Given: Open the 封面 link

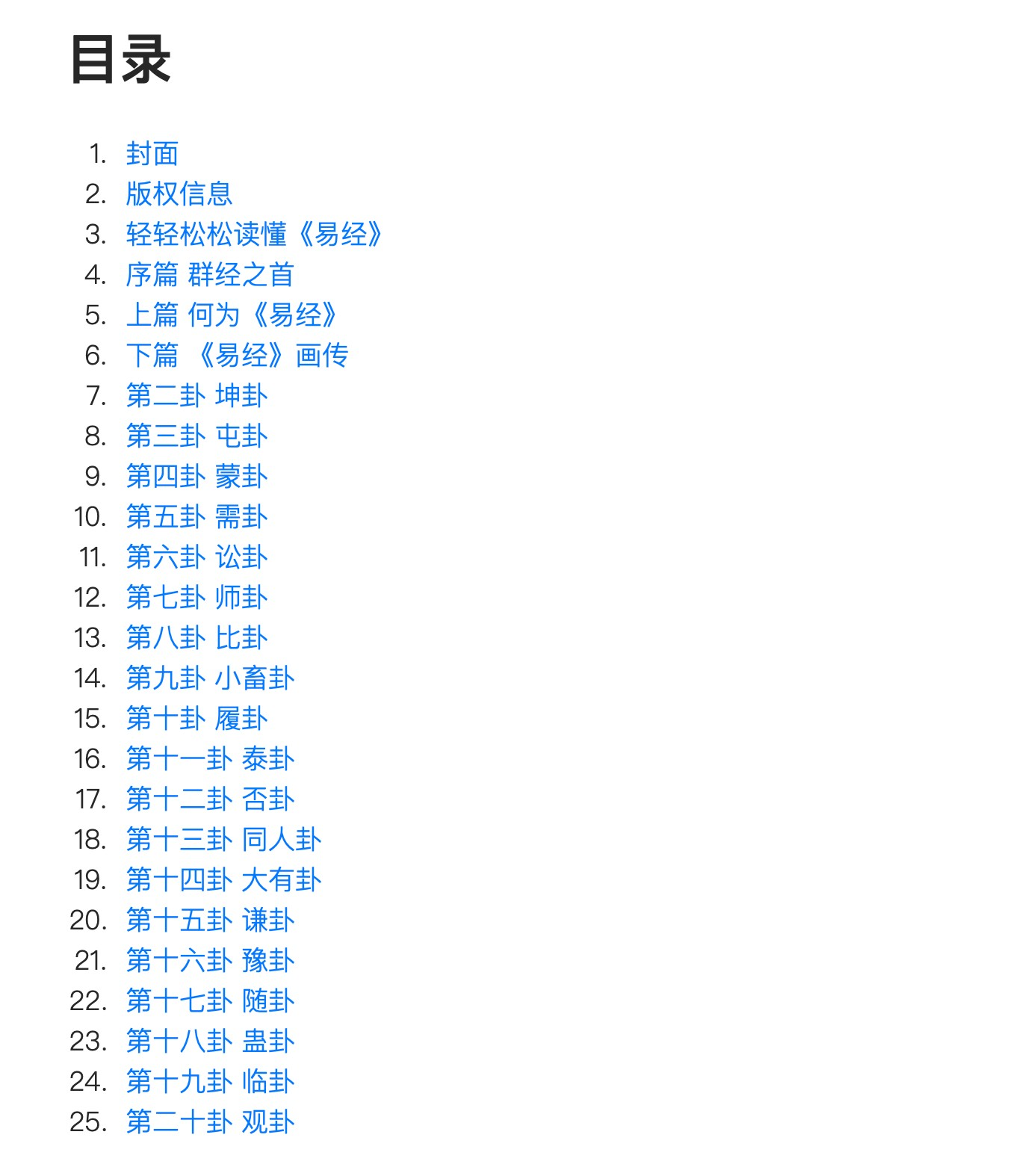Looking at the screenshot, I should pos(152,154).
